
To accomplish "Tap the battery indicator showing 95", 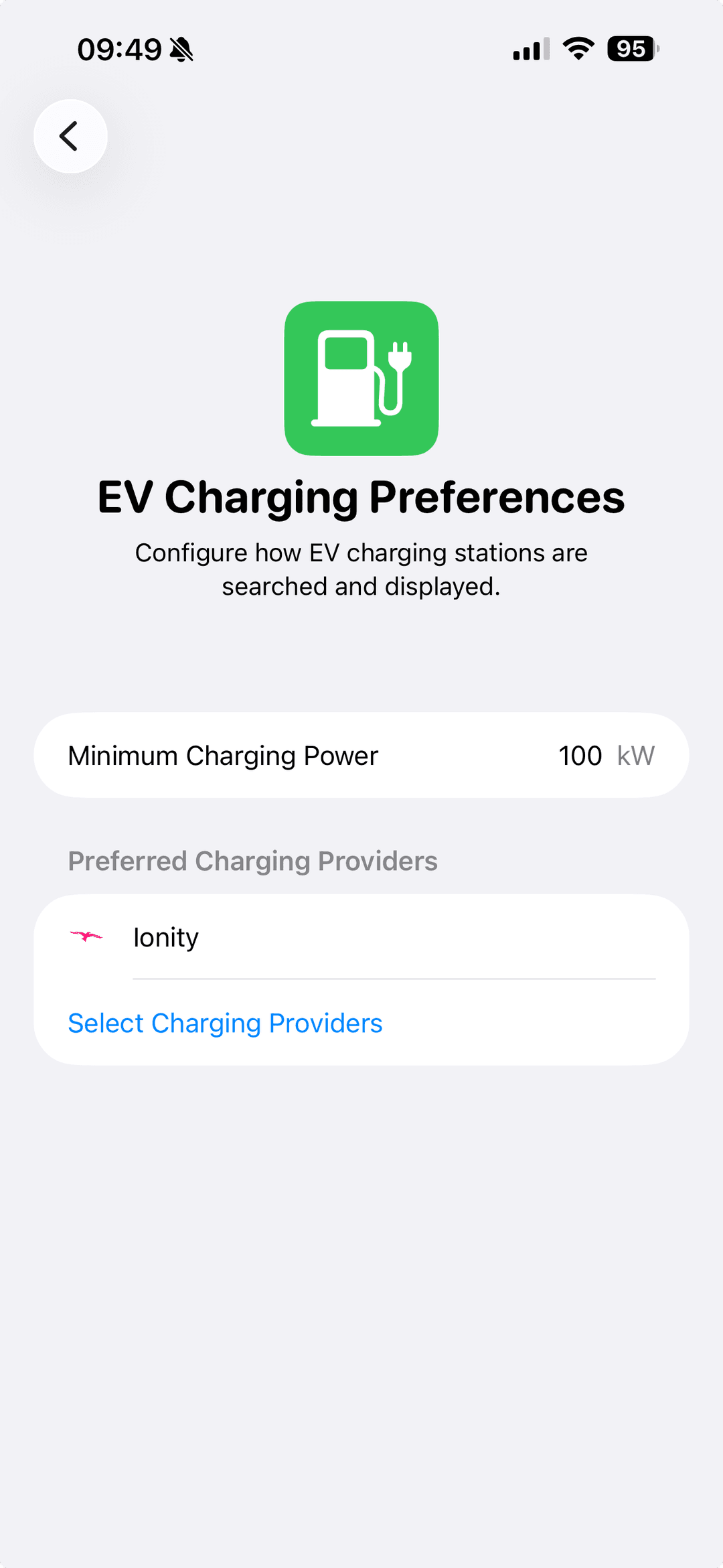I will click(x=630, y=48).
